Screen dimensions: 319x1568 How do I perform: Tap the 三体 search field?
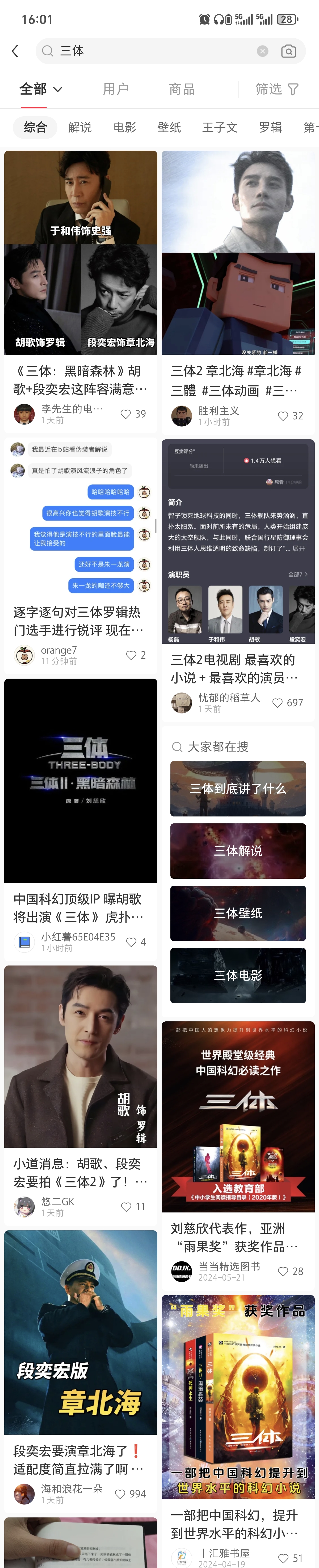pos(152,52)
